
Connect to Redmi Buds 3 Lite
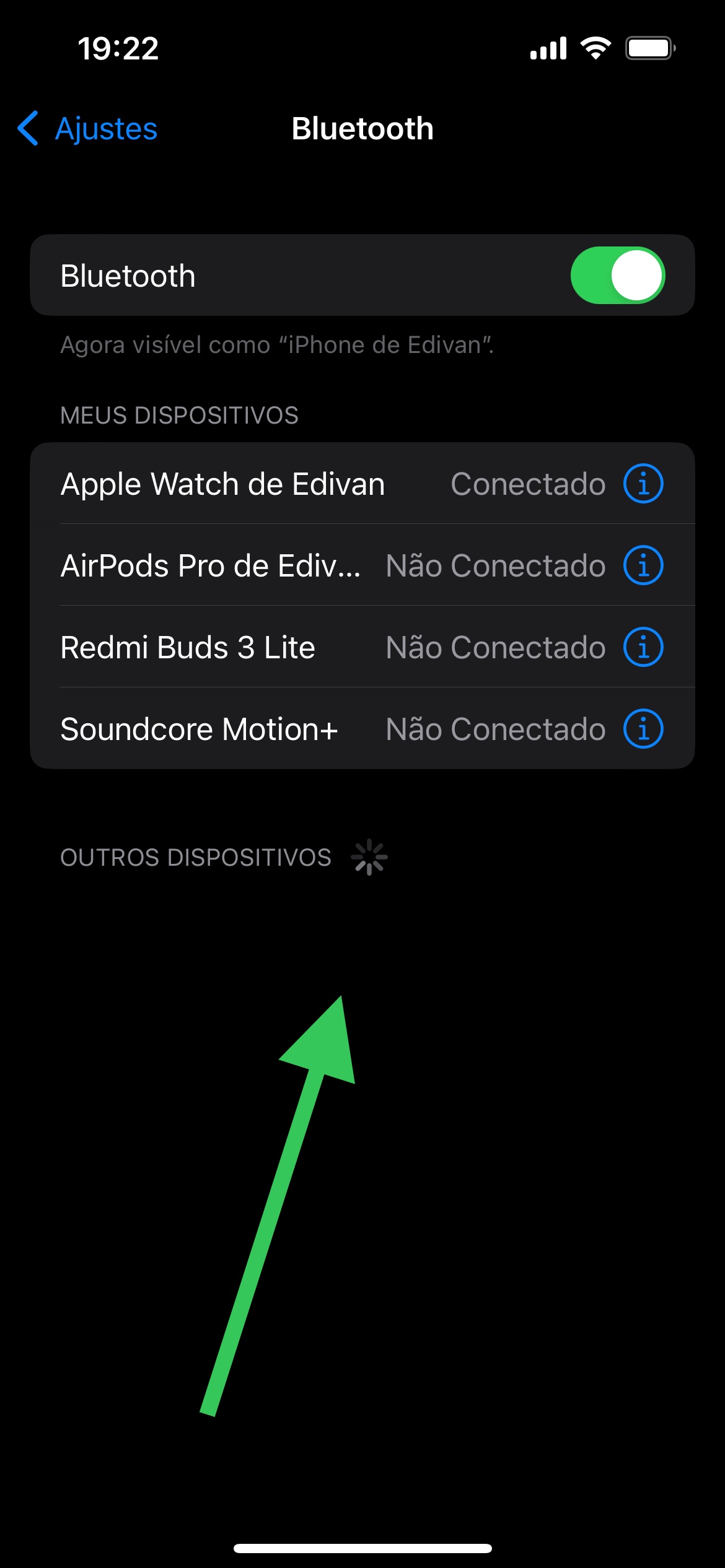[188, 647]
